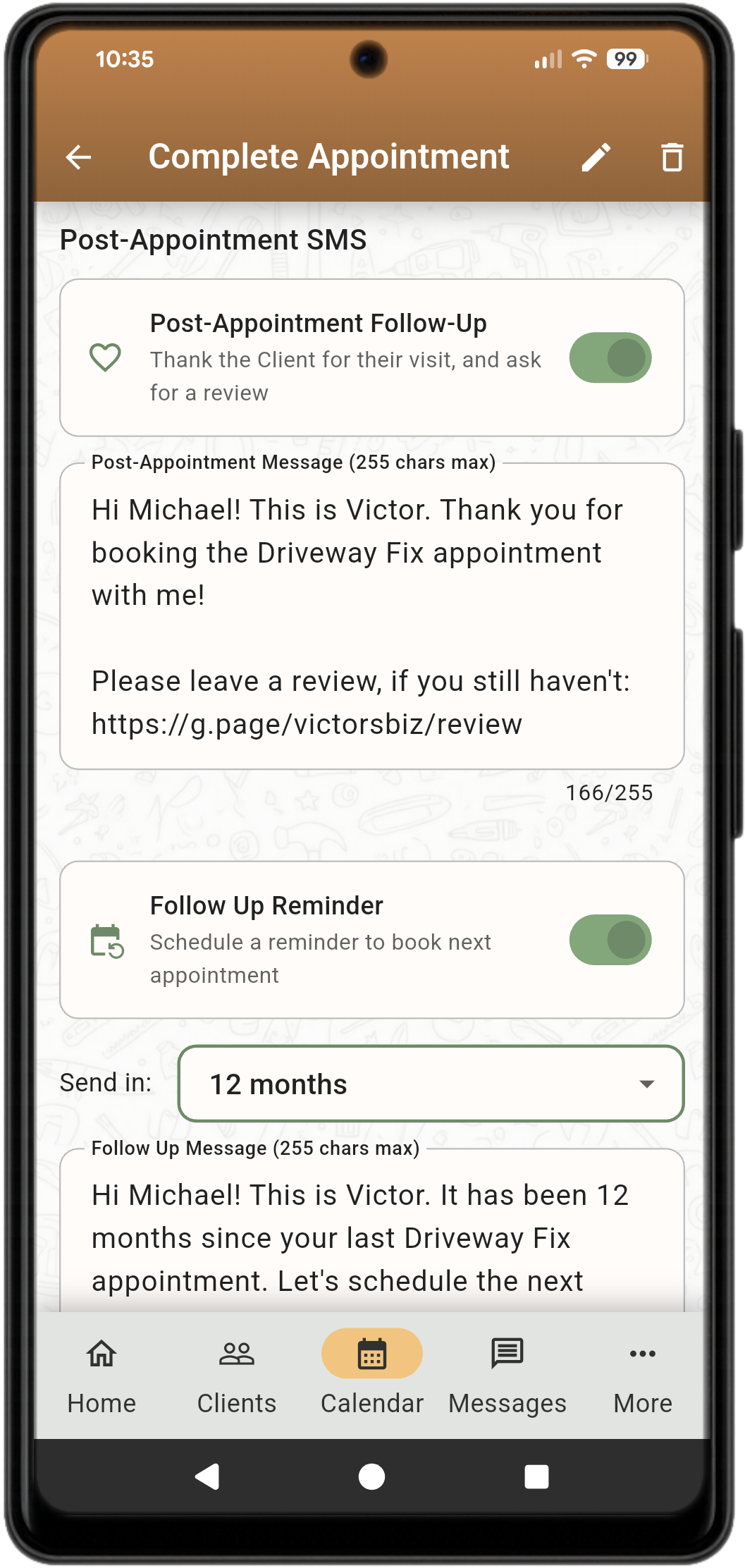Tap the pencil edit icon

coord(596,157)
